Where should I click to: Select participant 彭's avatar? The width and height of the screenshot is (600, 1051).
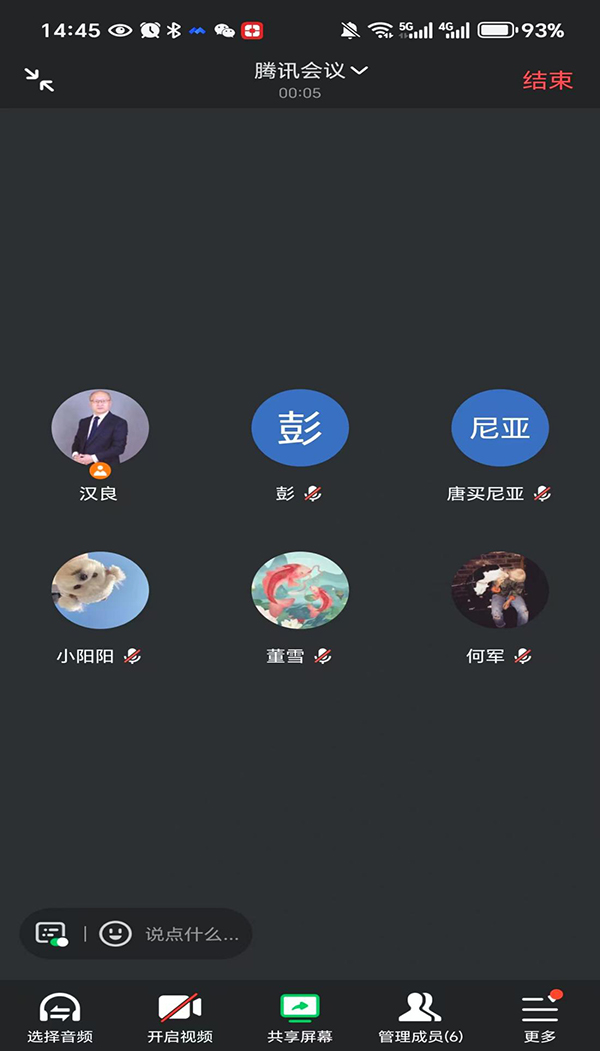pos(300,428)
